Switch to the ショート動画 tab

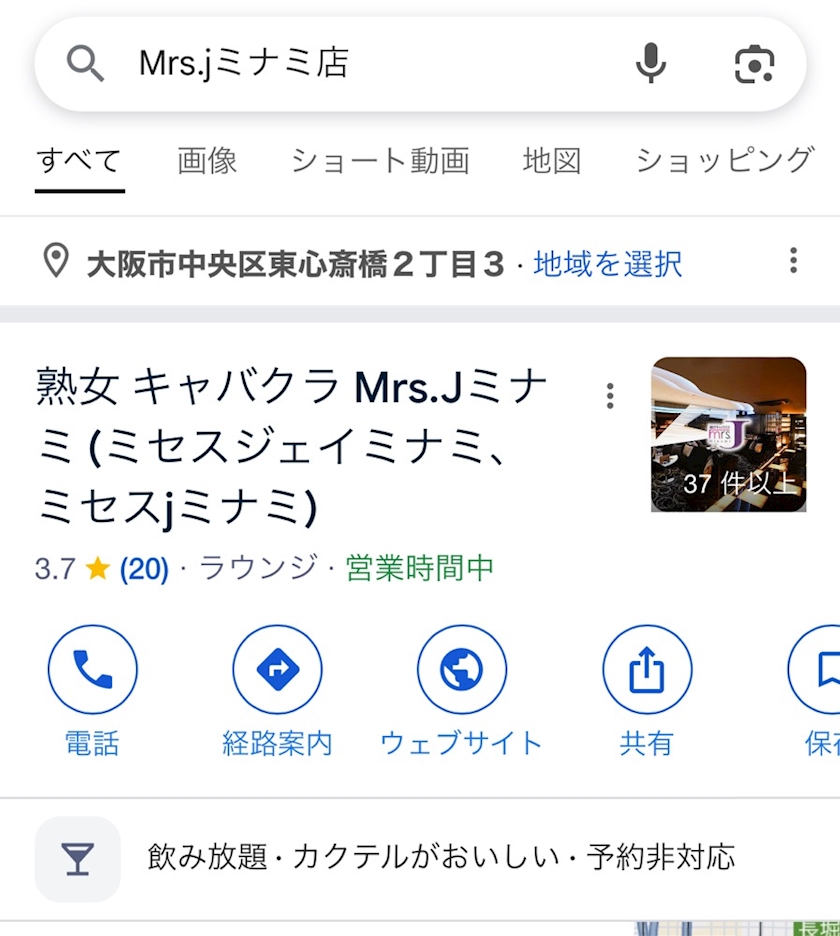pos(380,160)
